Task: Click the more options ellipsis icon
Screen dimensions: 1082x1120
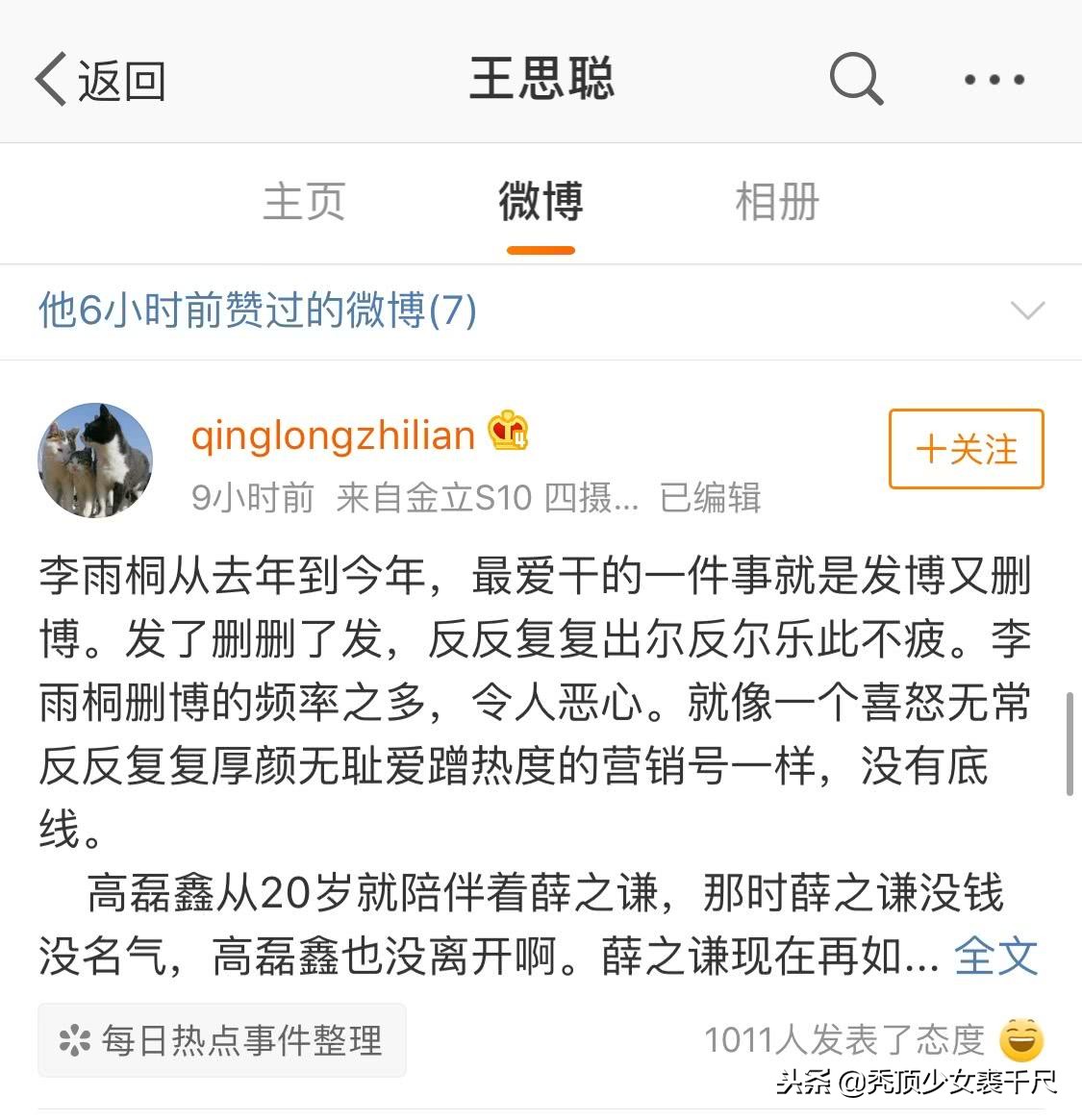Action: tap(994, 79)
